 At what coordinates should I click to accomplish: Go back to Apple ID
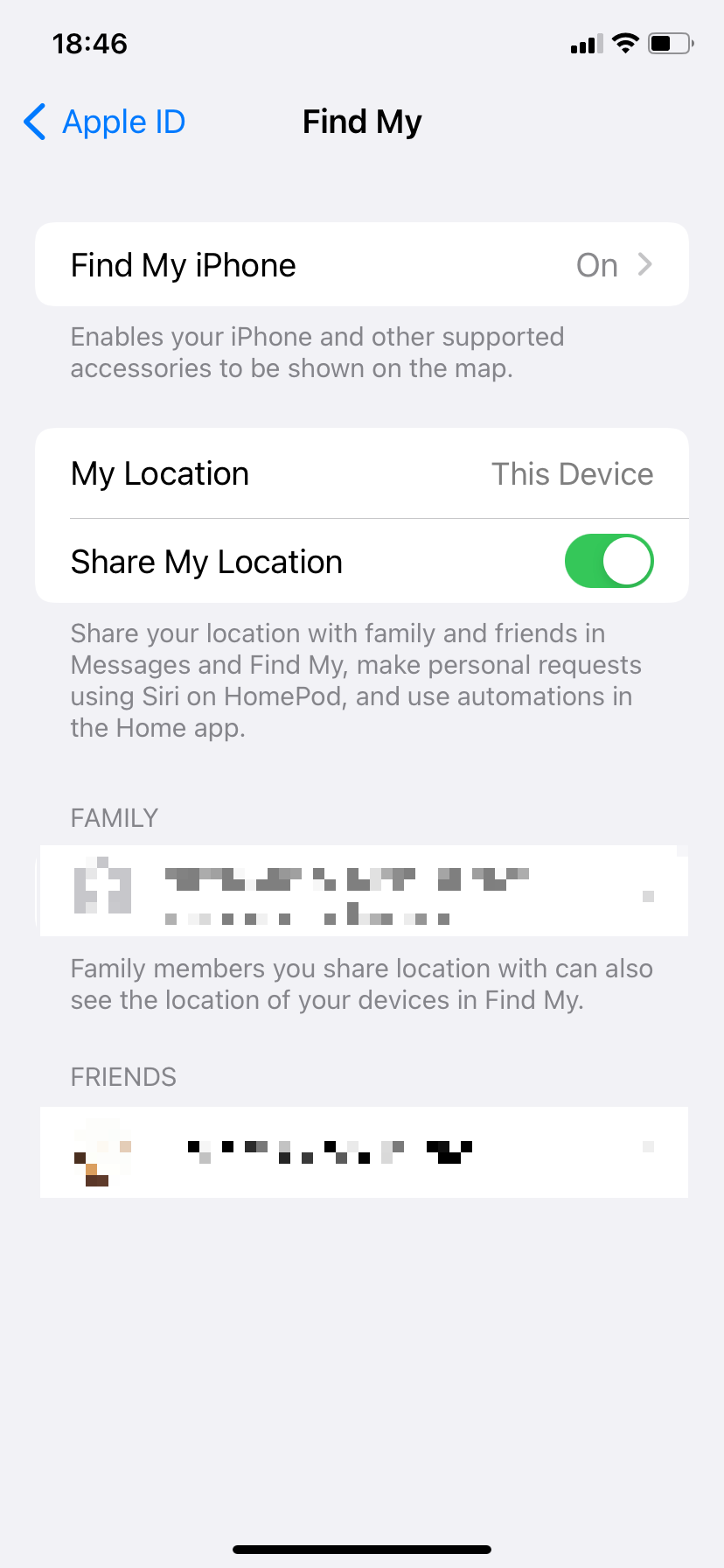(105, 122)
